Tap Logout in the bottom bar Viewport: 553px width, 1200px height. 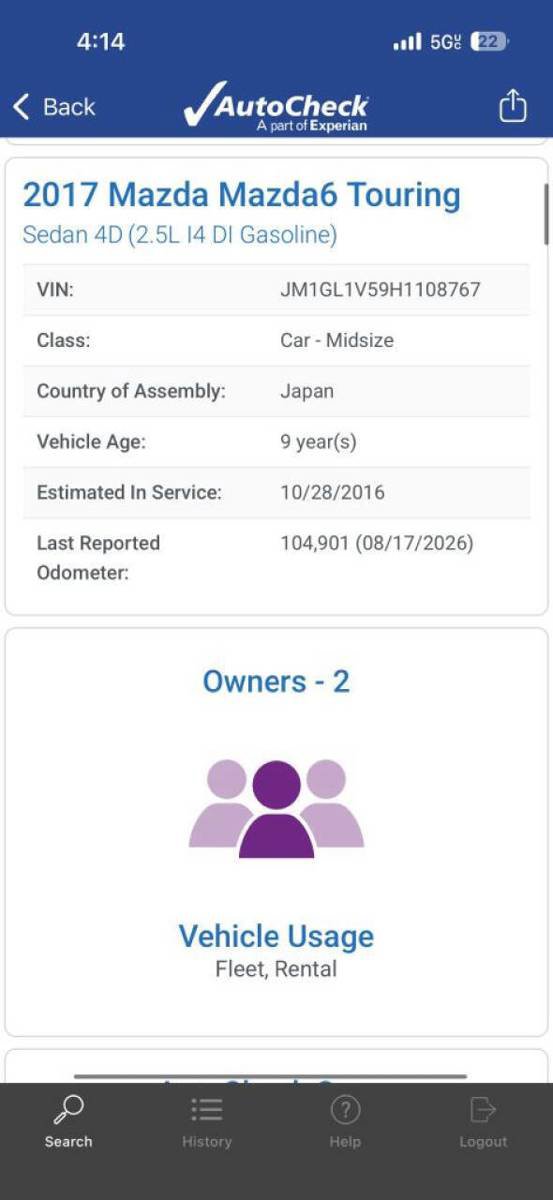[483, 1122]
